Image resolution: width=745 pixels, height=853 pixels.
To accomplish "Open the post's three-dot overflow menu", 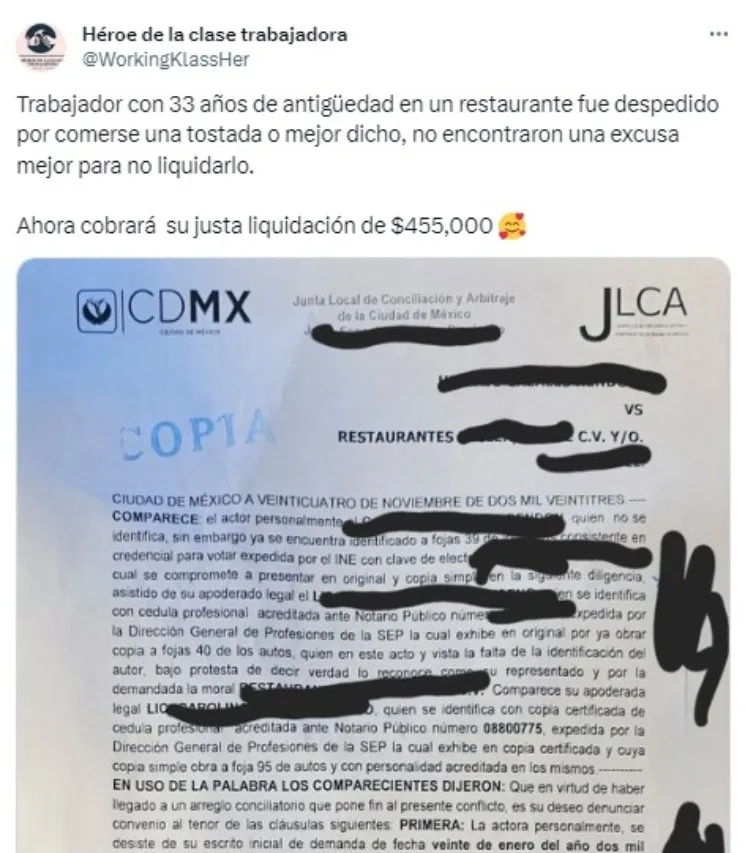I will 718,34.
